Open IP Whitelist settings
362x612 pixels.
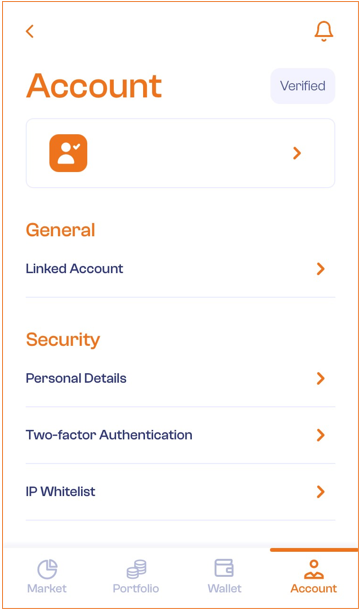(180, 491)
